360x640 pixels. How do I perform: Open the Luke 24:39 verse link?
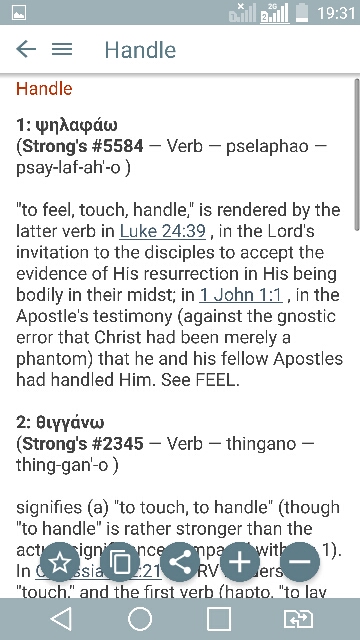pyautogui.click(x=162, y=231)
